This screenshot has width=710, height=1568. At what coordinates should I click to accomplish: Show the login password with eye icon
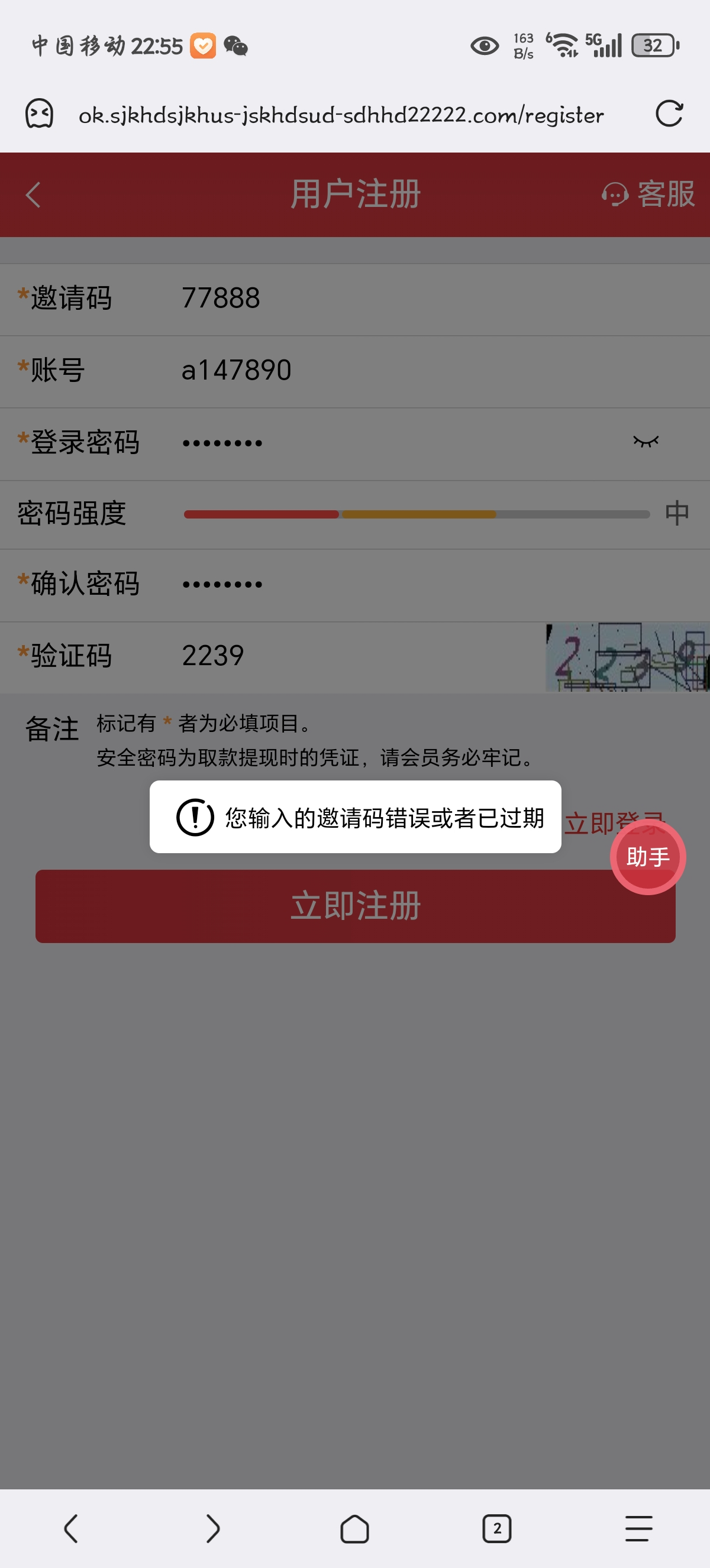point(646,442)
